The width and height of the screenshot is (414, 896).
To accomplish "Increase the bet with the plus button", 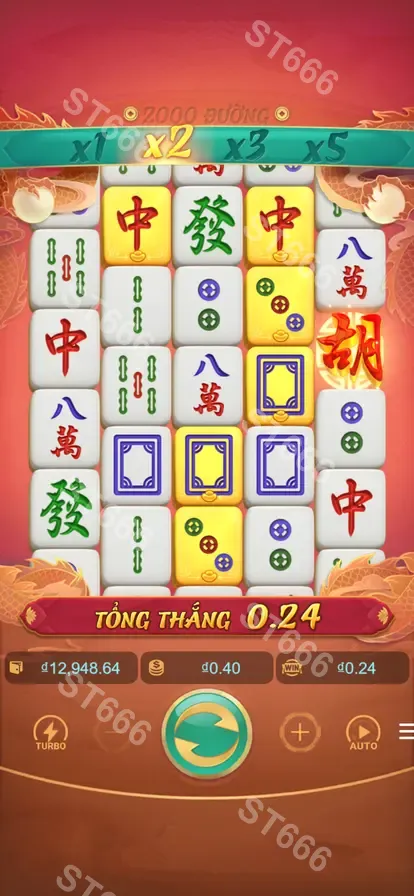I will (300, 733).
